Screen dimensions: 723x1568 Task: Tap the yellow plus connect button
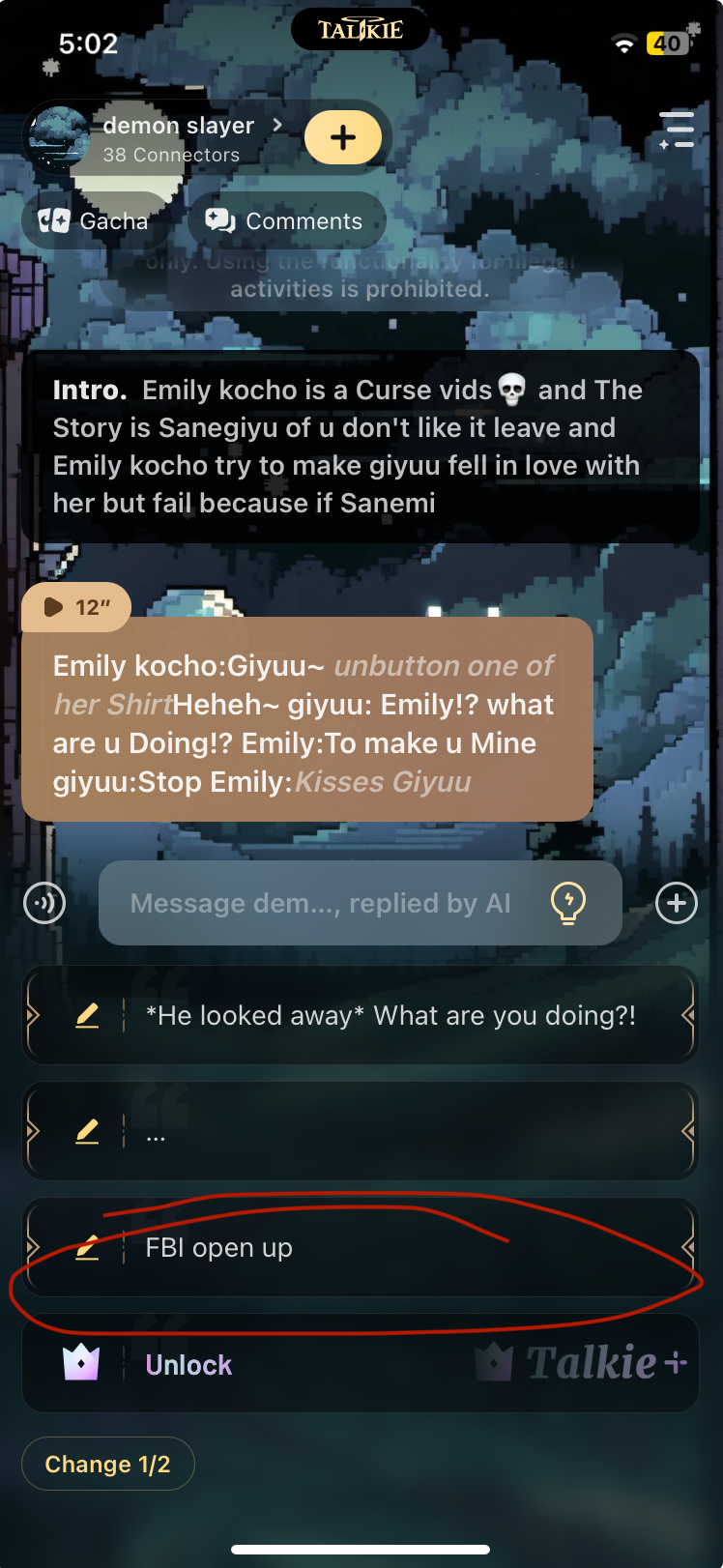(x=343, y=137)
